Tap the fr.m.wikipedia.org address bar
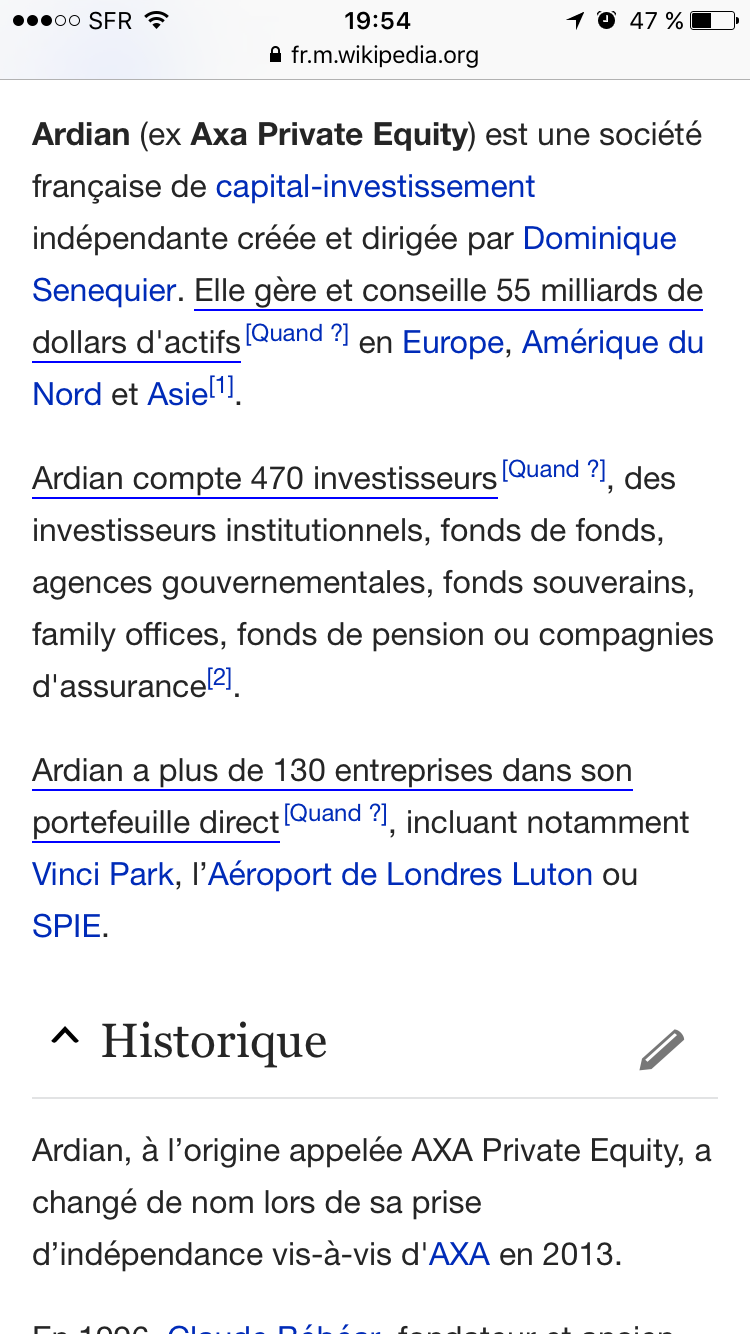750x1334 pixels. [x=375, y=55]
